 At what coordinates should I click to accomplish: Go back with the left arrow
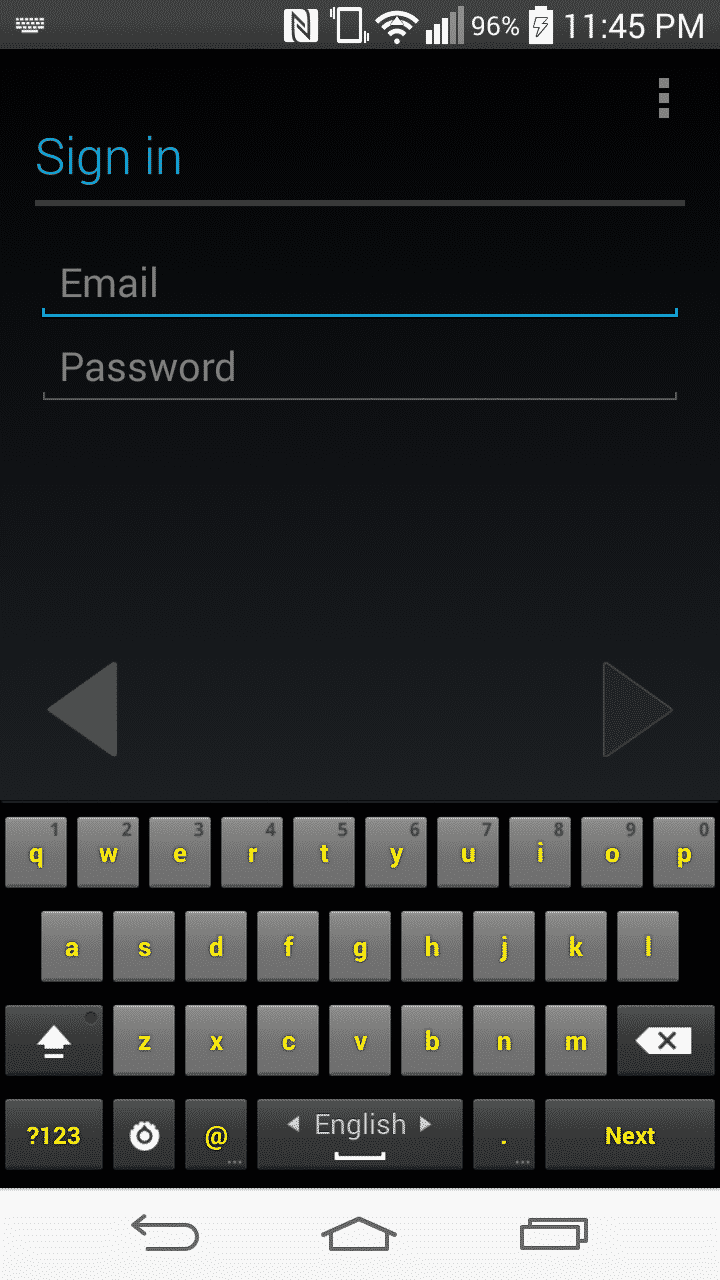84,709
